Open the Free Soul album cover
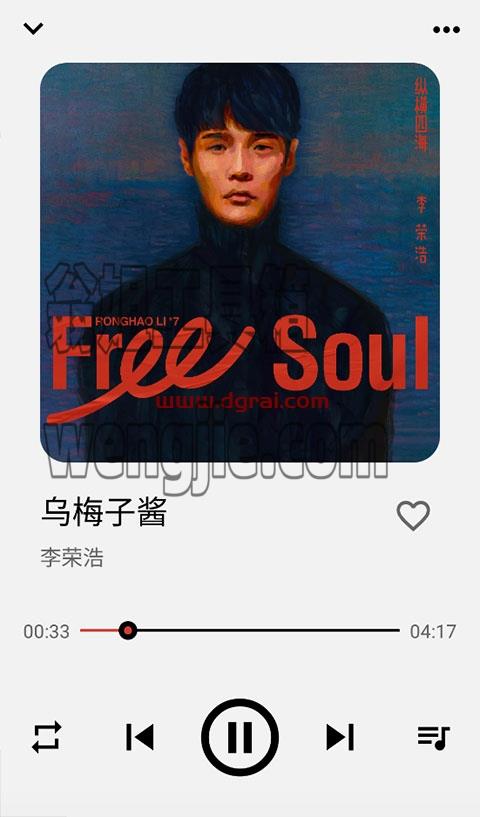 tap(240, 263)
